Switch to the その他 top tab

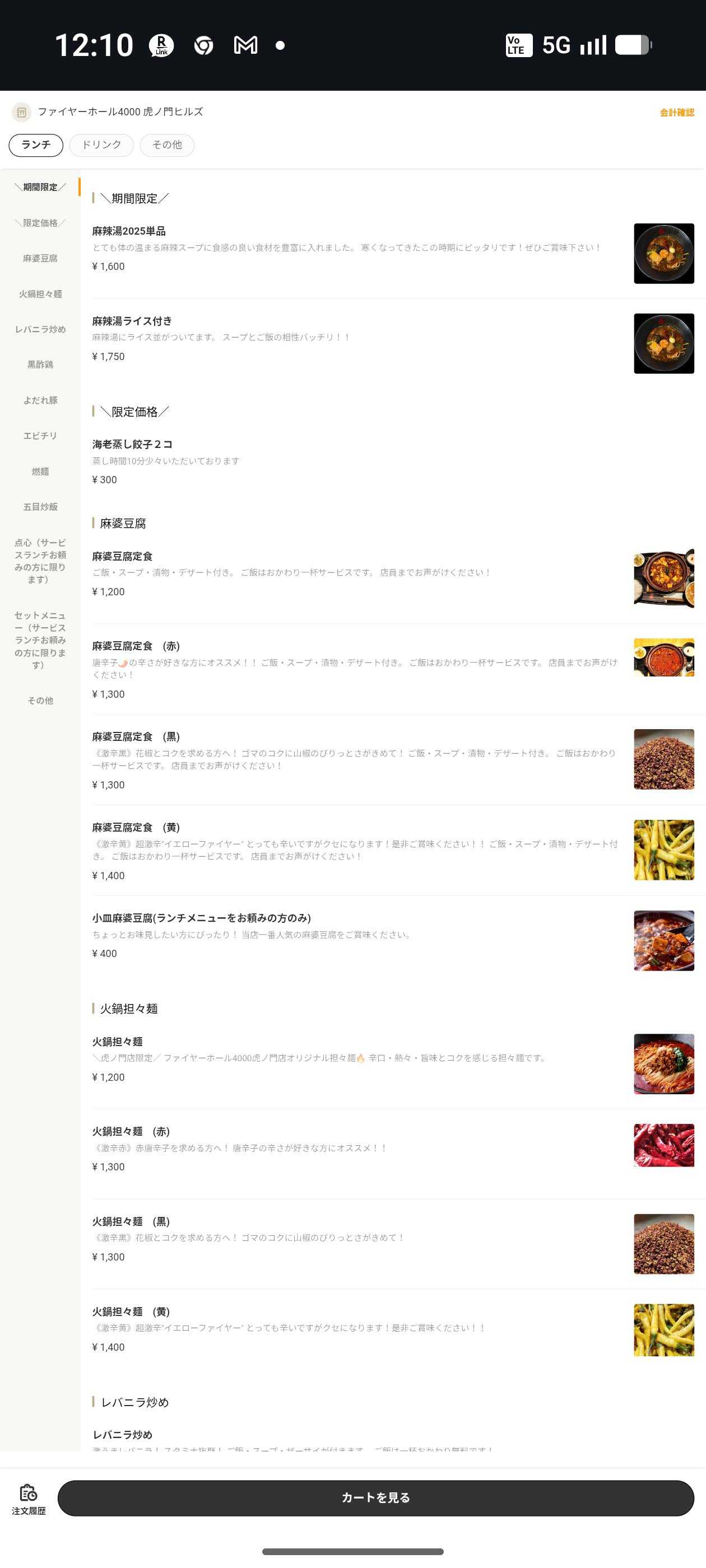point(167,145)
